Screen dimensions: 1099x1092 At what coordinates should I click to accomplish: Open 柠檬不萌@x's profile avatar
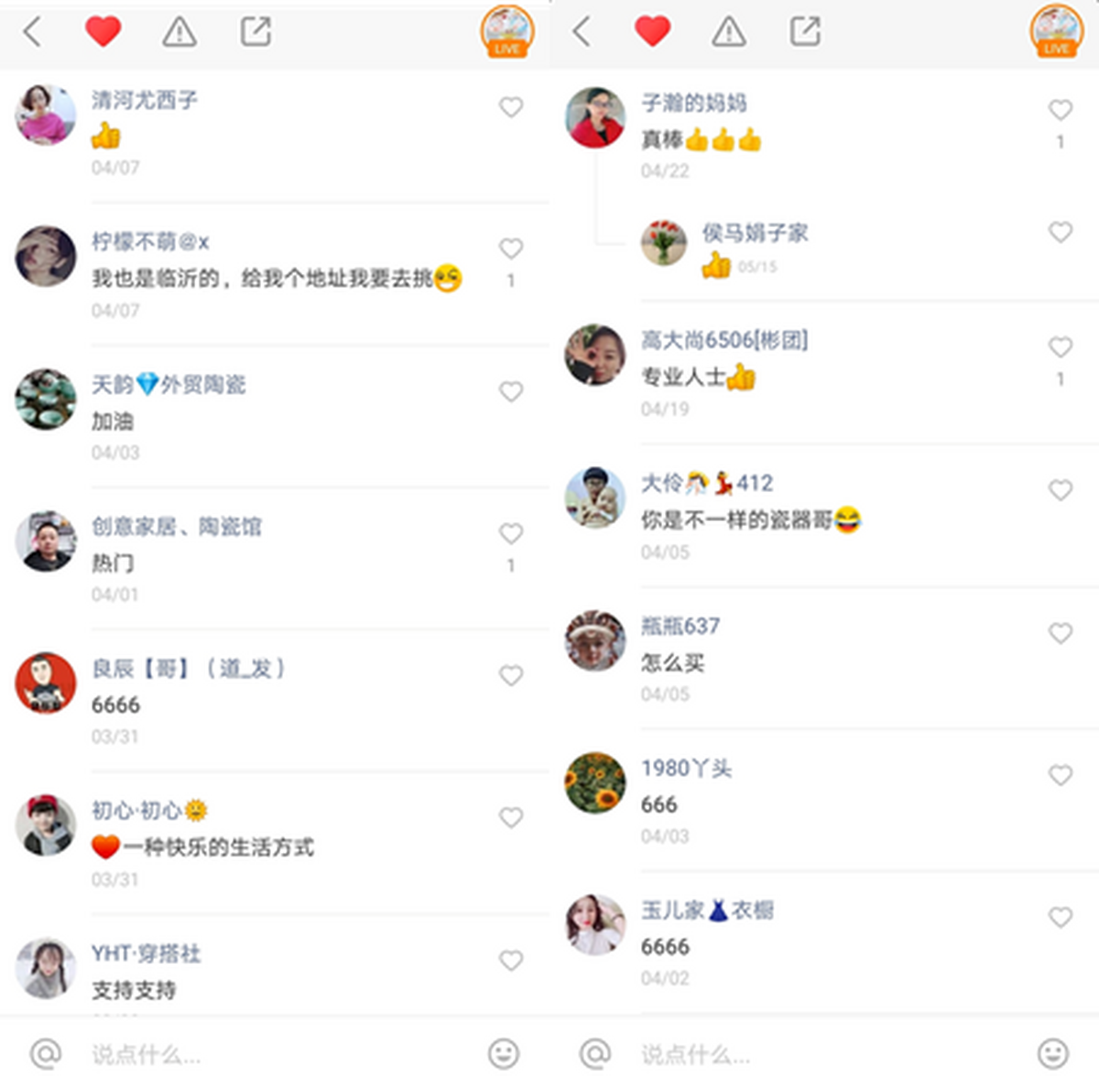tap(46, 257)
